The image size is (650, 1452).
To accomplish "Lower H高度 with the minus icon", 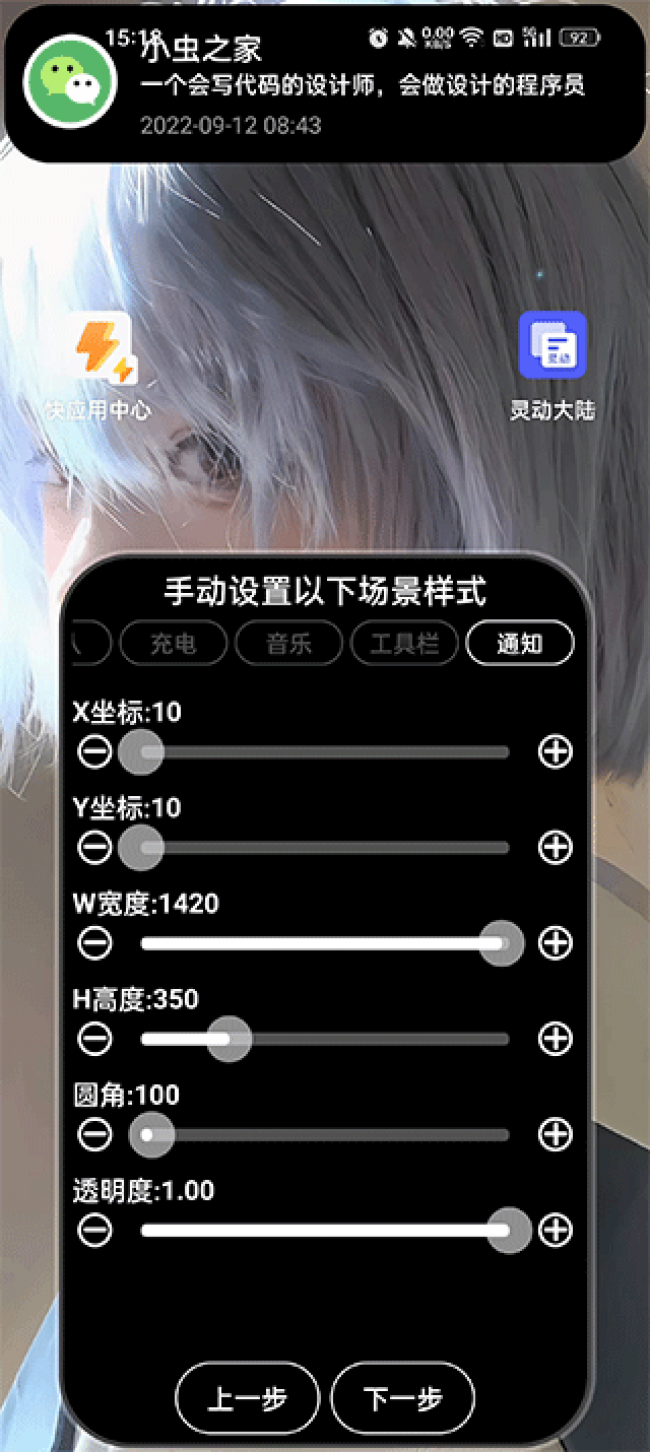I will pyautogui.click(x=95, y=1039).
